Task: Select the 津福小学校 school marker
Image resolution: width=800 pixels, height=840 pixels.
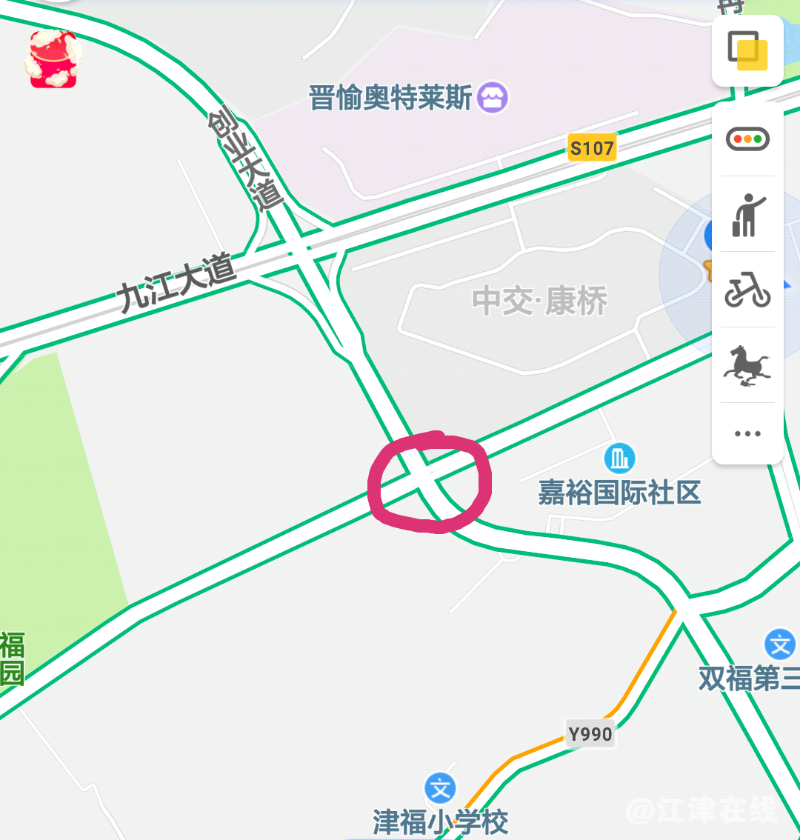Action: [440, 788]
